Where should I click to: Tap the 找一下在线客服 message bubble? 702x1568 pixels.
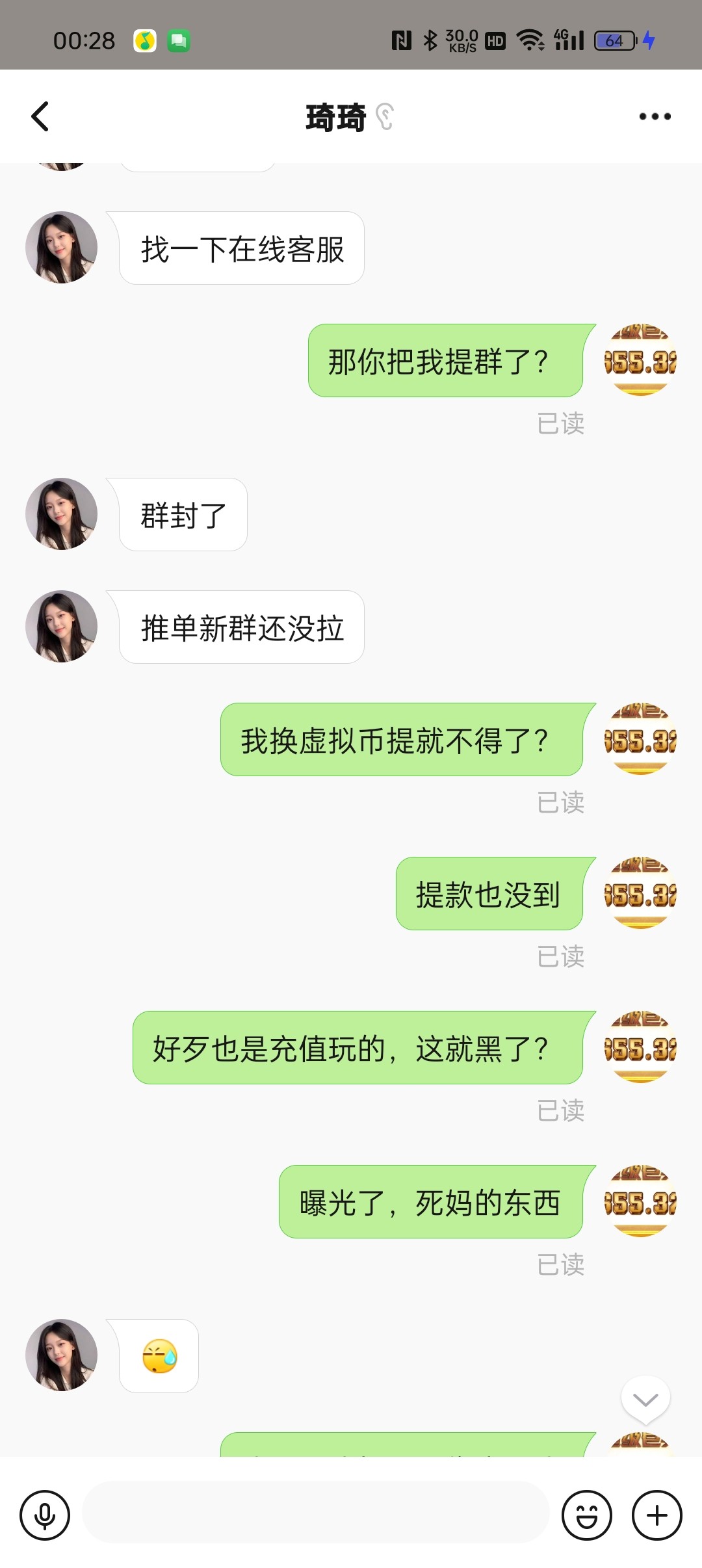point(242,247)
